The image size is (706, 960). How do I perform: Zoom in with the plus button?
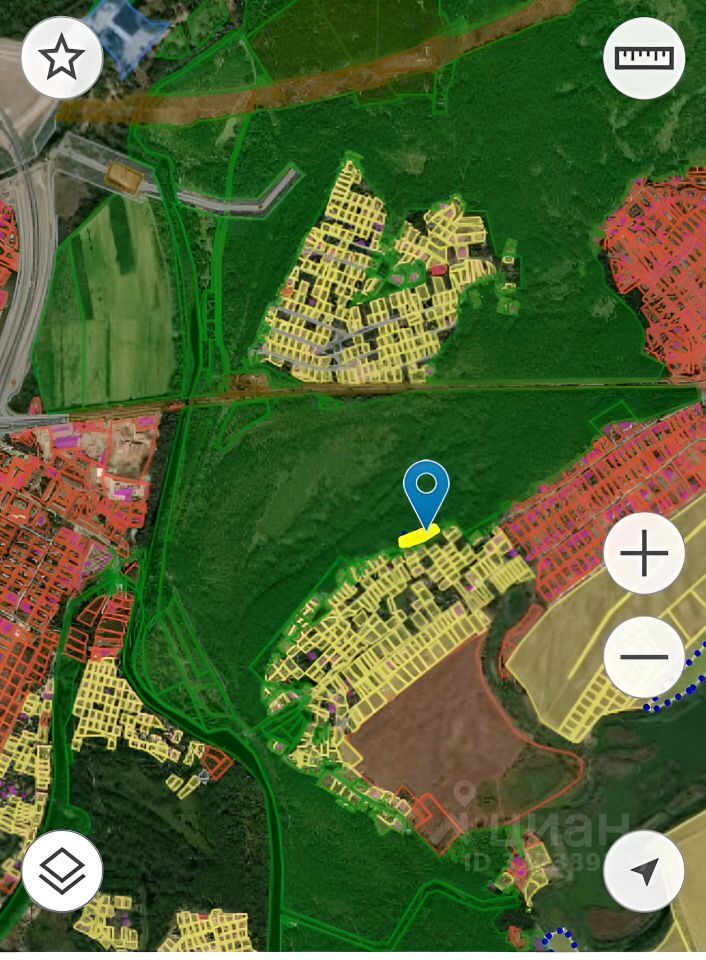(644, 553)
